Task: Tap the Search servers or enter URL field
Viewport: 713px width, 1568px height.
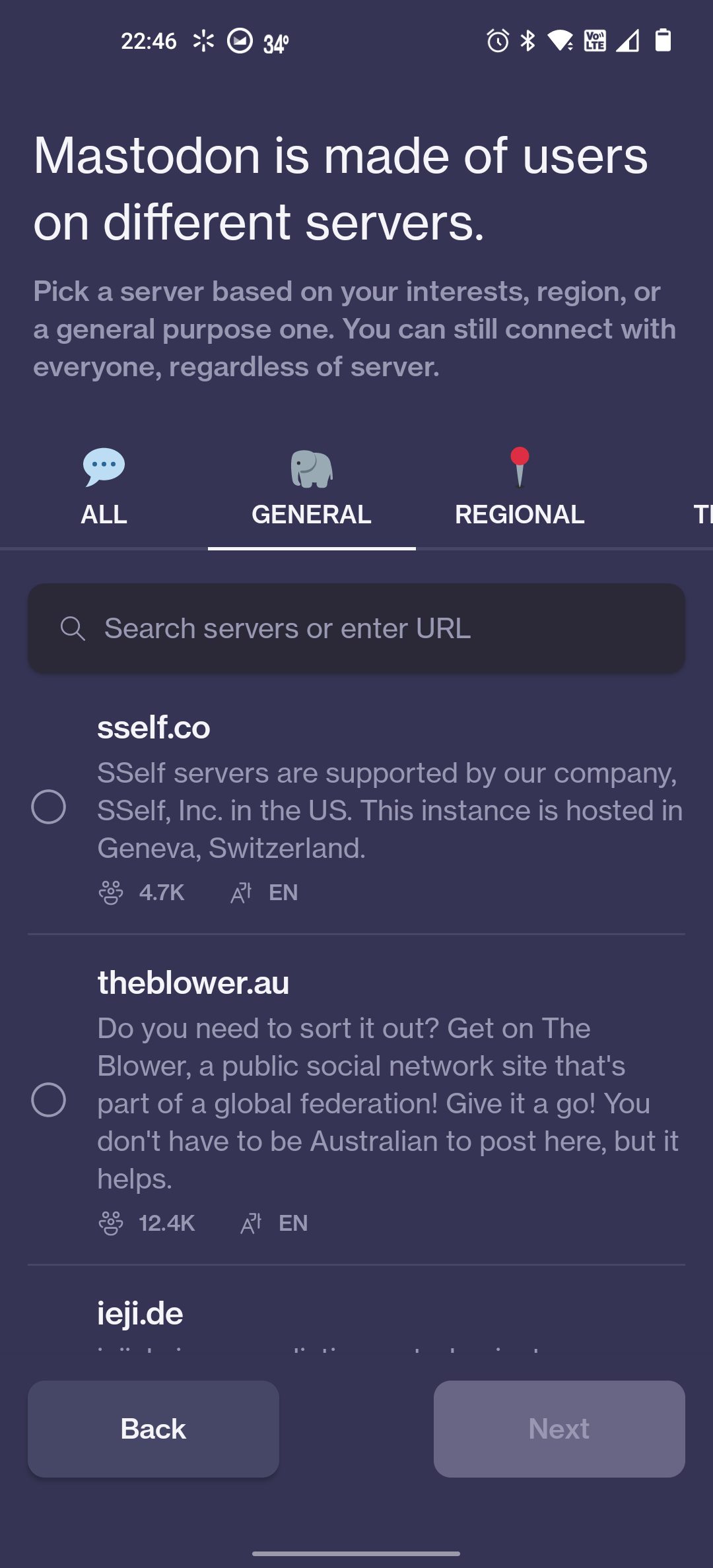Action: [356, 628]
